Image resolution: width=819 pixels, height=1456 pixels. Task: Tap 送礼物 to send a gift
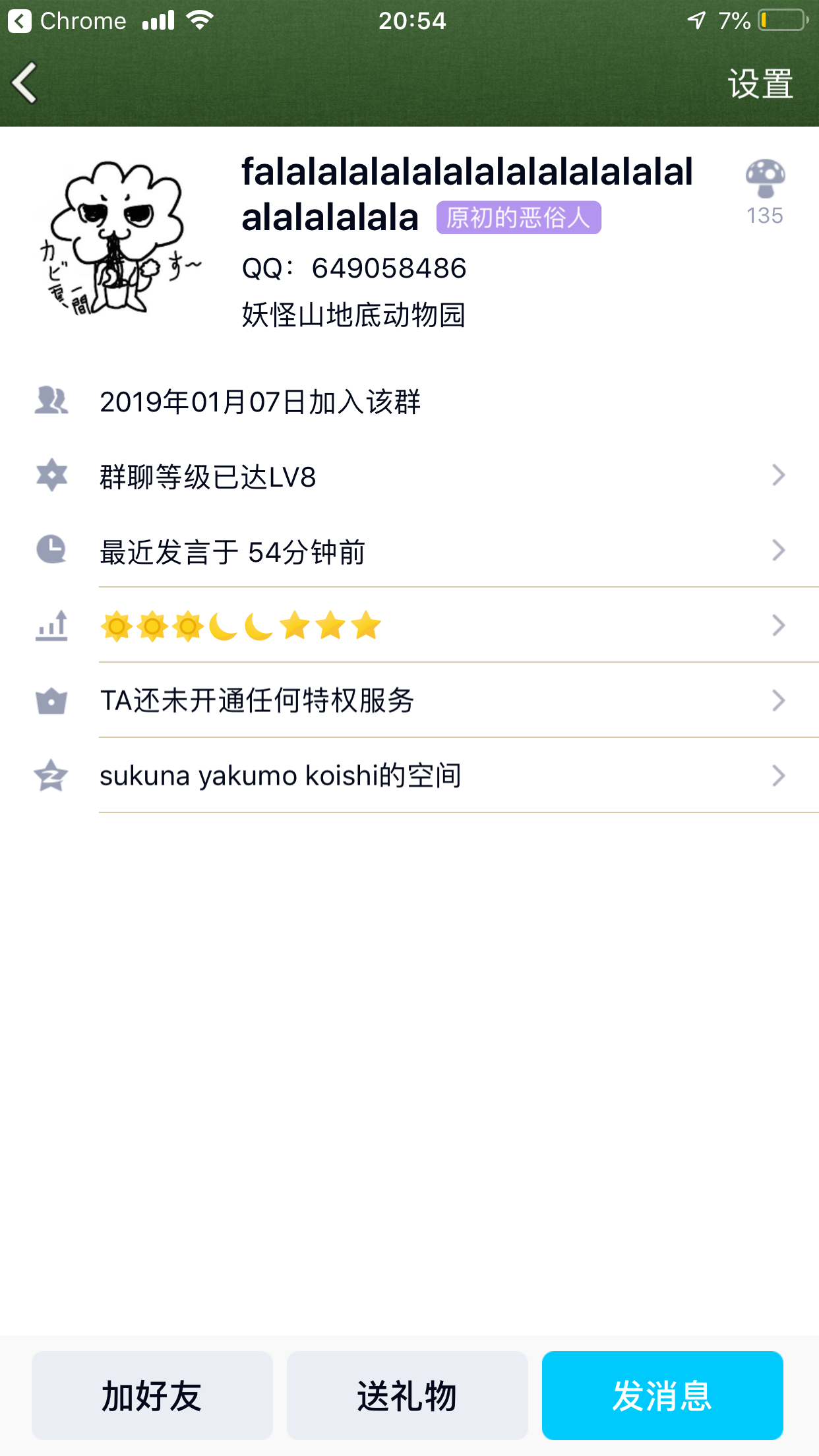407,1395
